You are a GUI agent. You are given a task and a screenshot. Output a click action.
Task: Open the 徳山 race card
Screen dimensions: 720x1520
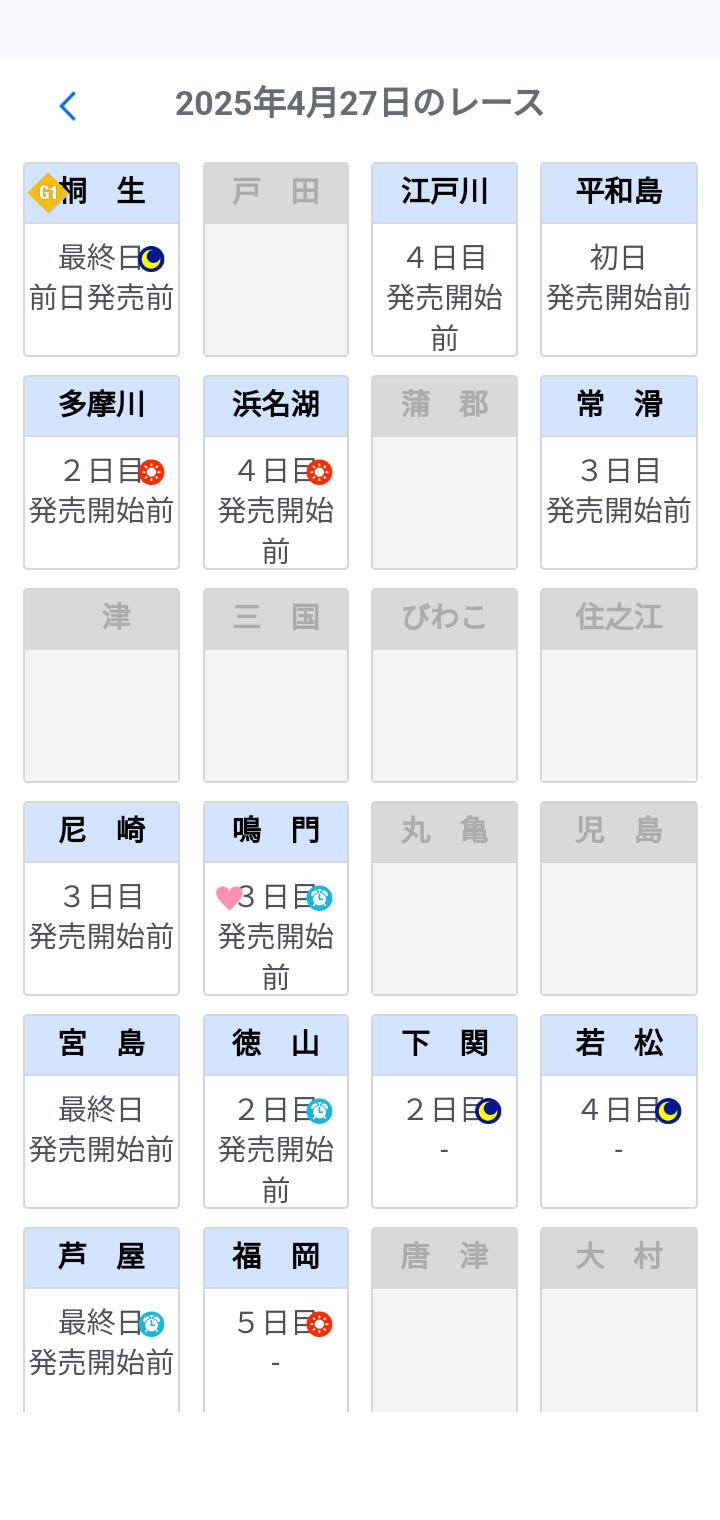276,1111
